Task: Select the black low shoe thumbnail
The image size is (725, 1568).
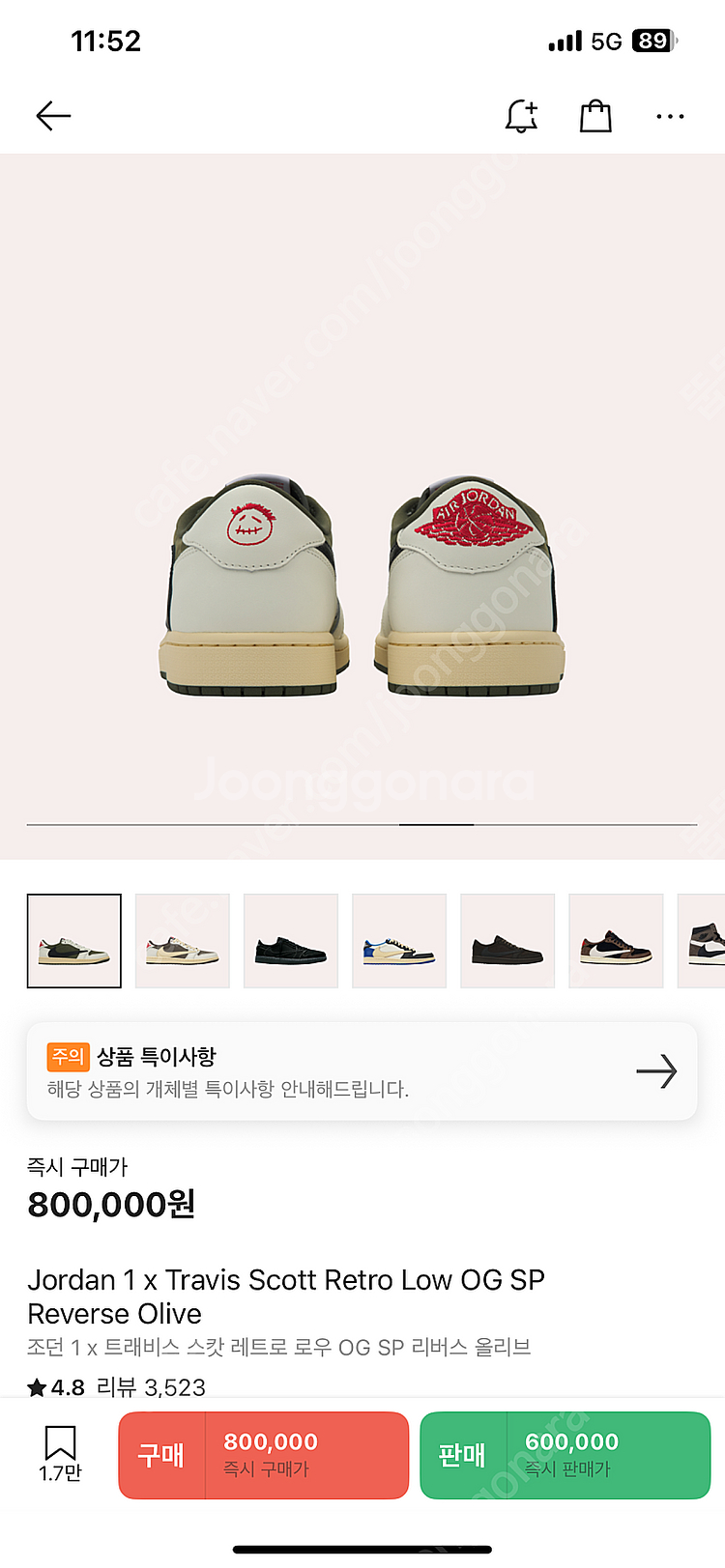Action: click(291, 941)
